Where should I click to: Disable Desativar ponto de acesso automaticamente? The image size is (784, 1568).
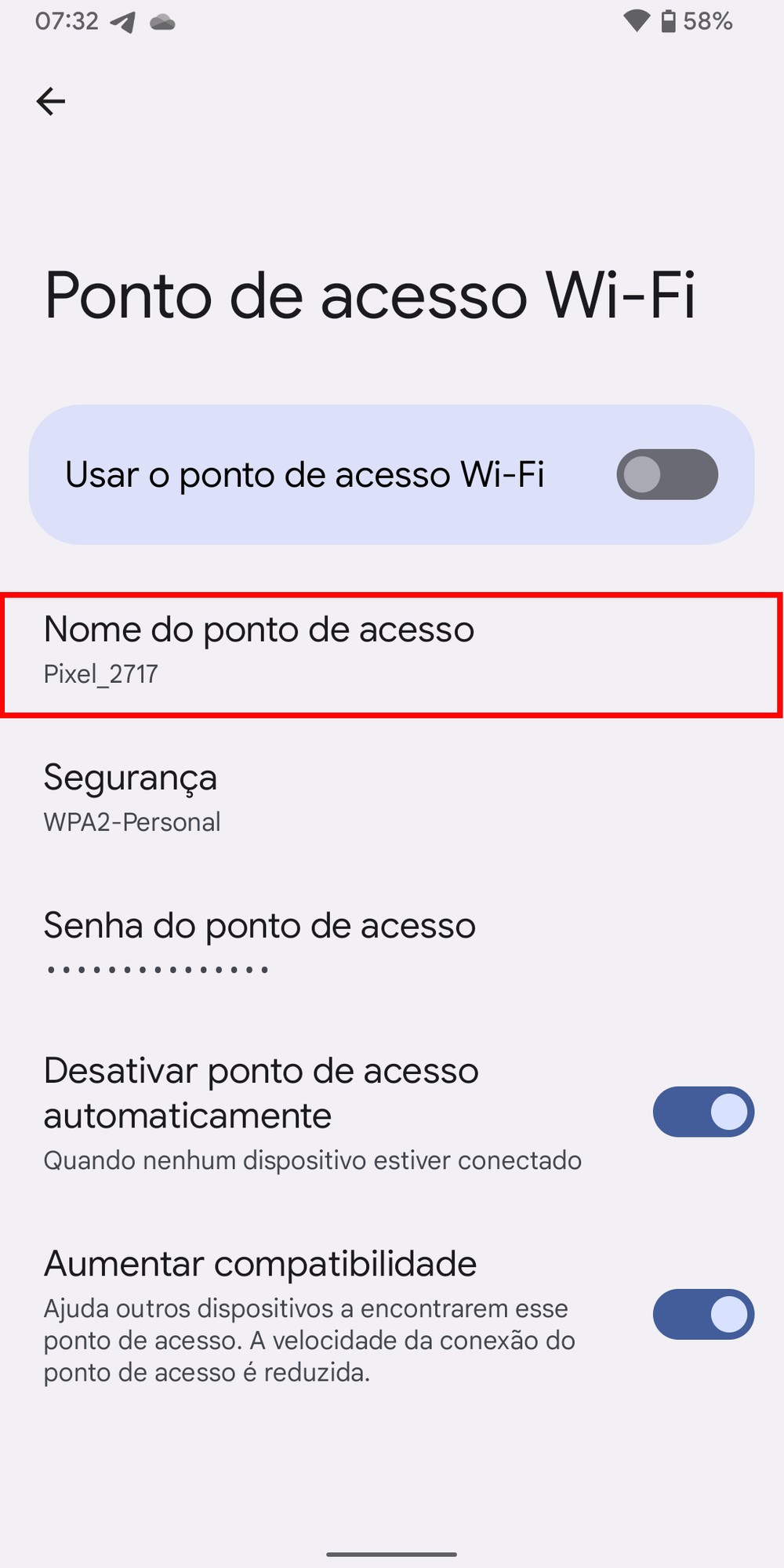click(702, 1112)
